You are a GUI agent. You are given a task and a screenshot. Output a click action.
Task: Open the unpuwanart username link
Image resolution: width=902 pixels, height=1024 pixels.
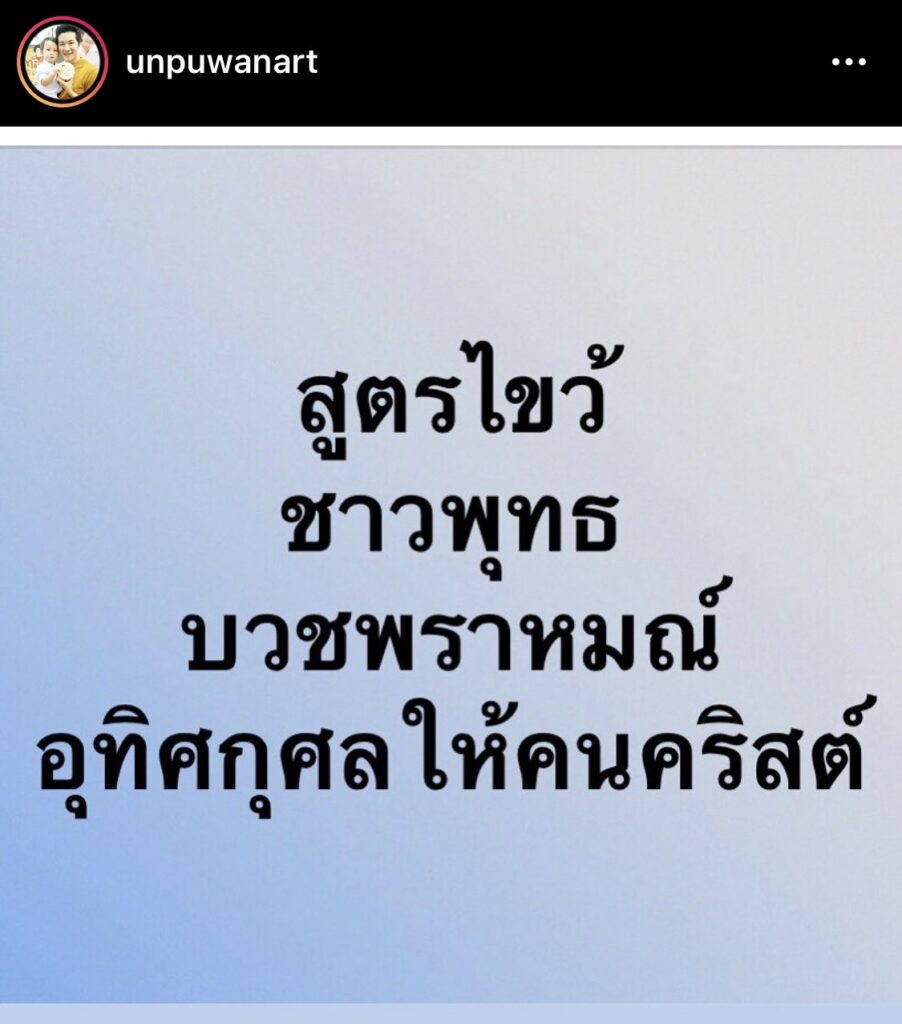click(x=221, y=62)
